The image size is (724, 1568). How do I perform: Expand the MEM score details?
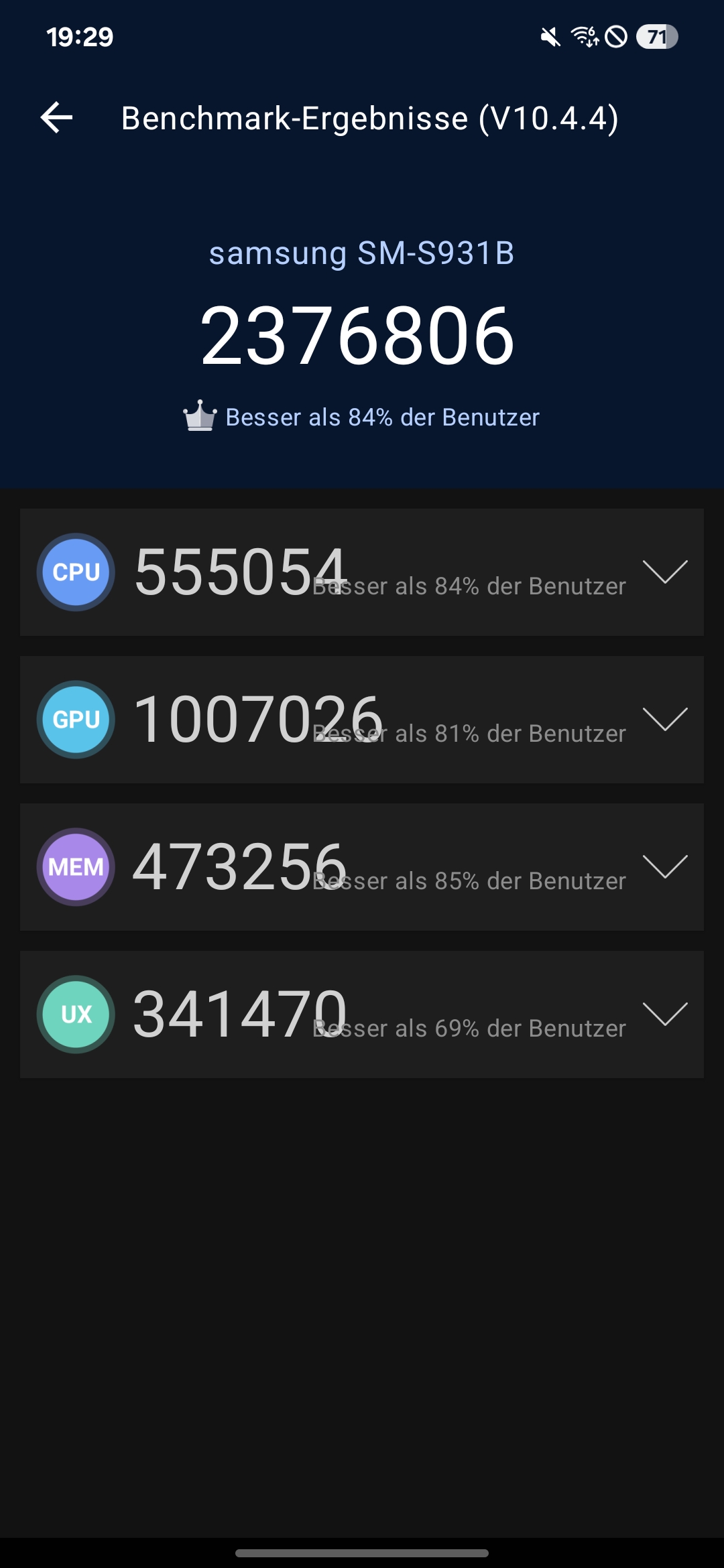pyautogui.click(x=665, y=866)
